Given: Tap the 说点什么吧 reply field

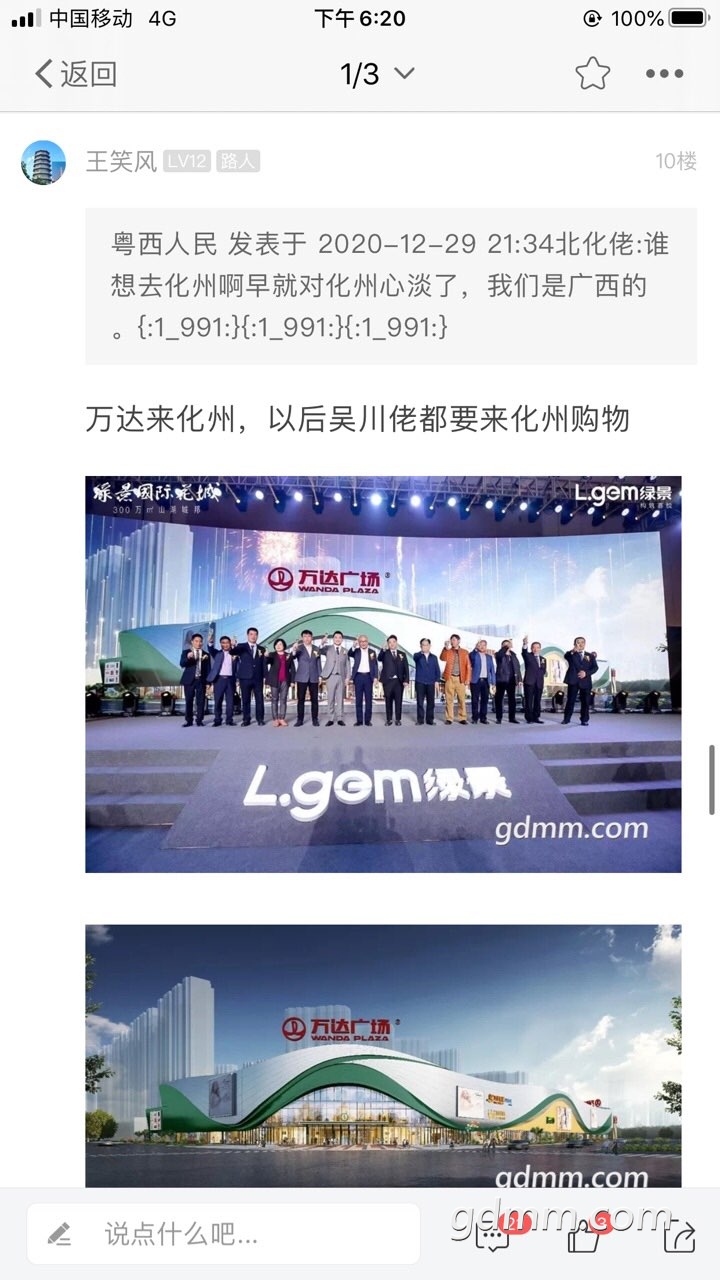Looking at the screenshot, I should click(x=223, y=1234).
